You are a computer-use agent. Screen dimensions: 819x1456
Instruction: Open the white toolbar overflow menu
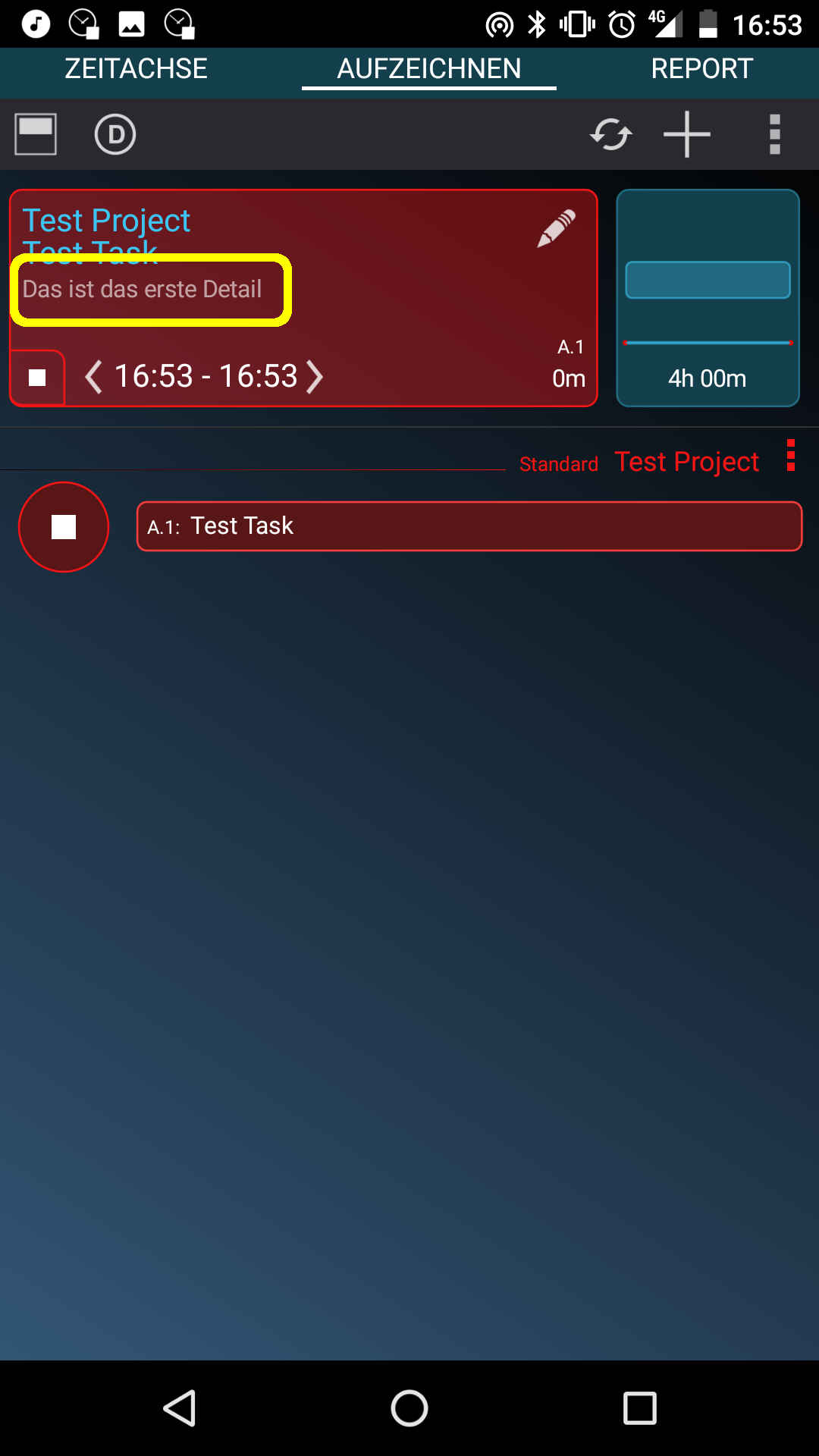(774, 134)
